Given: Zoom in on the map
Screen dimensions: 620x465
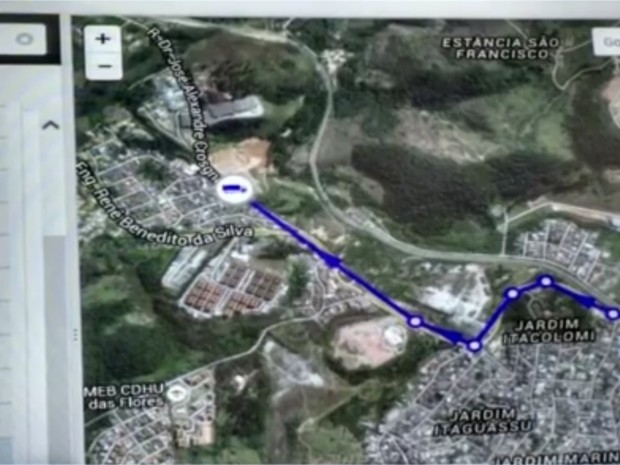Looking at the screenshot, I should coord(104,40).
